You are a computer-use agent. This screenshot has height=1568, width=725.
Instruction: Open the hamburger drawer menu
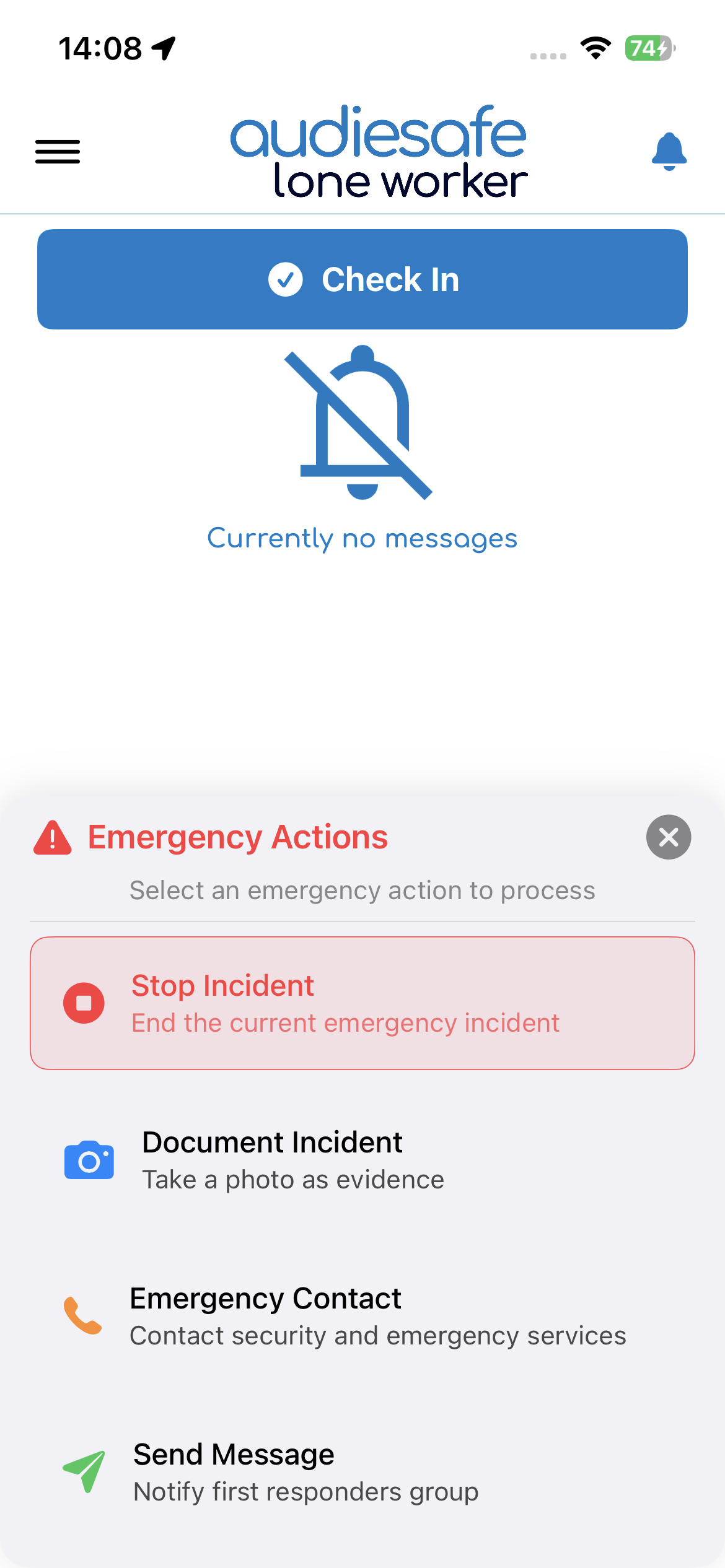tap(57, 151)
